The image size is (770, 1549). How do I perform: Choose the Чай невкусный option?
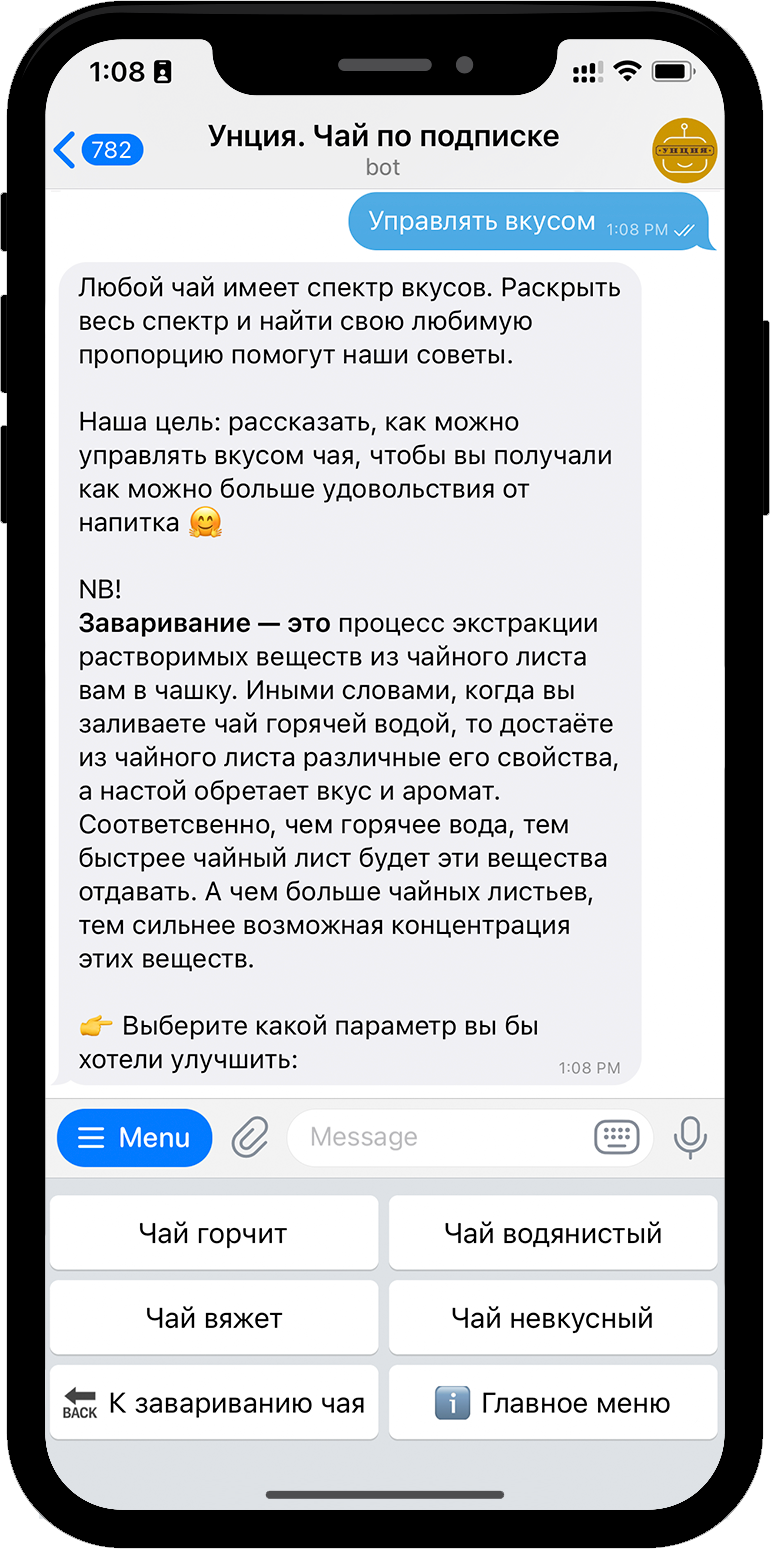coord(553,1318)
